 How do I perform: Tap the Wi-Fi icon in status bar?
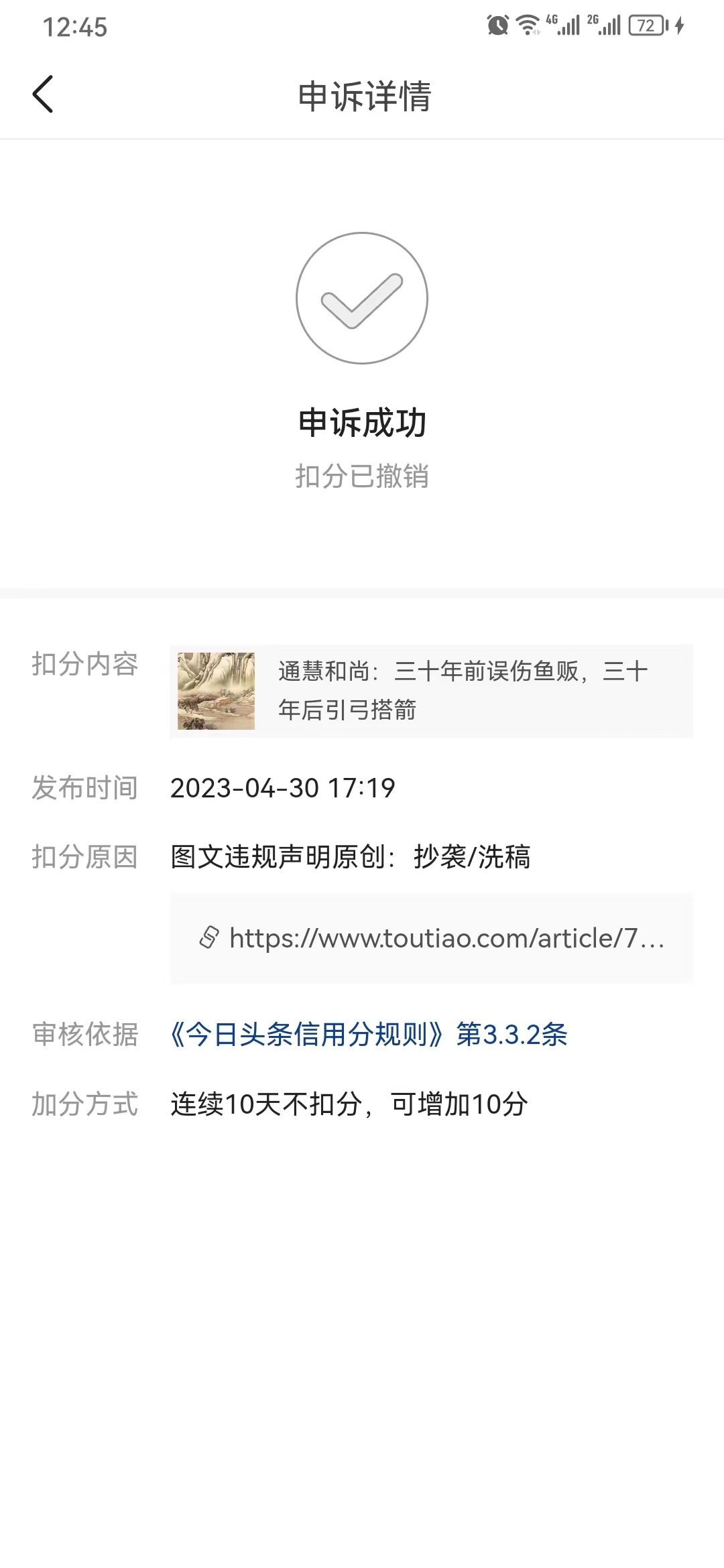[x=526, y=25]
